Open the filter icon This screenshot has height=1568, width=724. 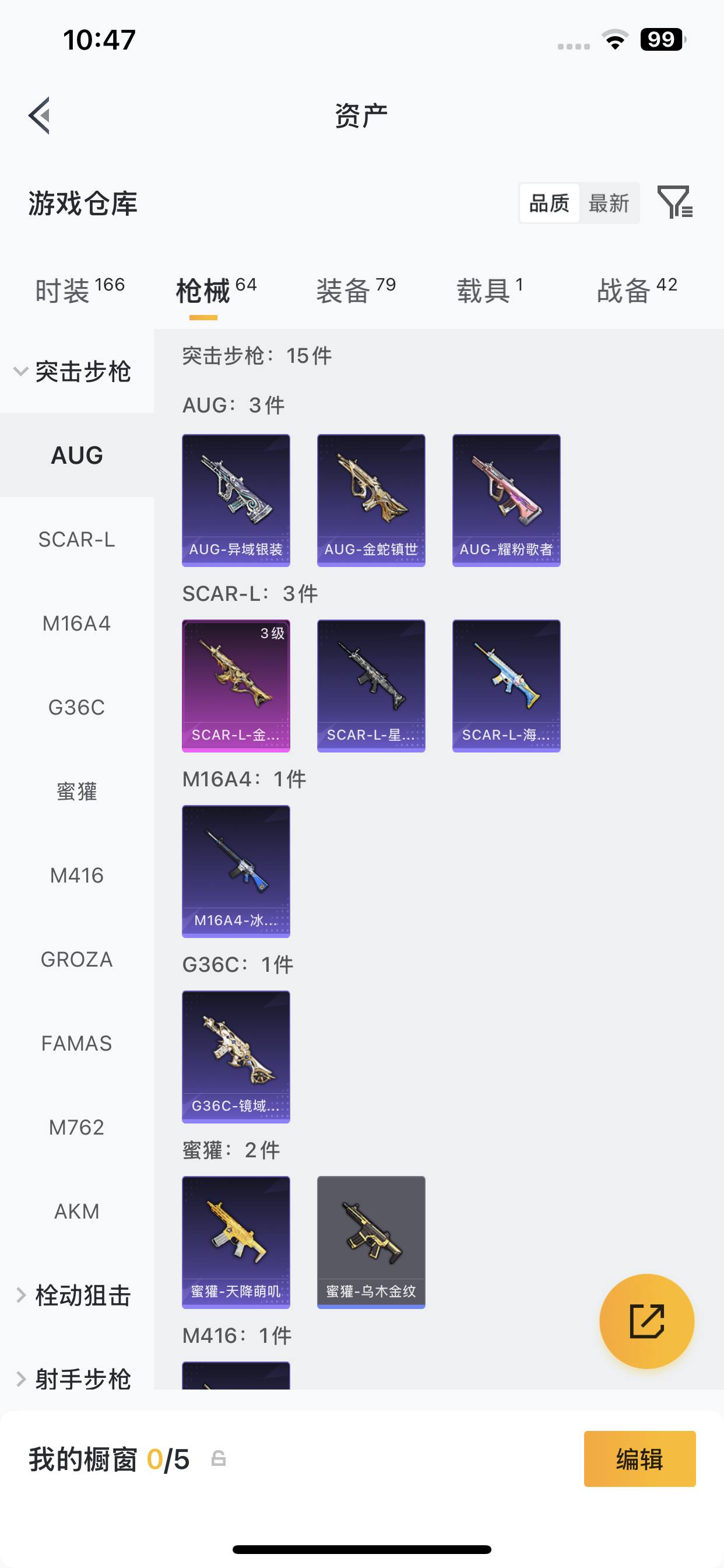click(x=674, y=202)
